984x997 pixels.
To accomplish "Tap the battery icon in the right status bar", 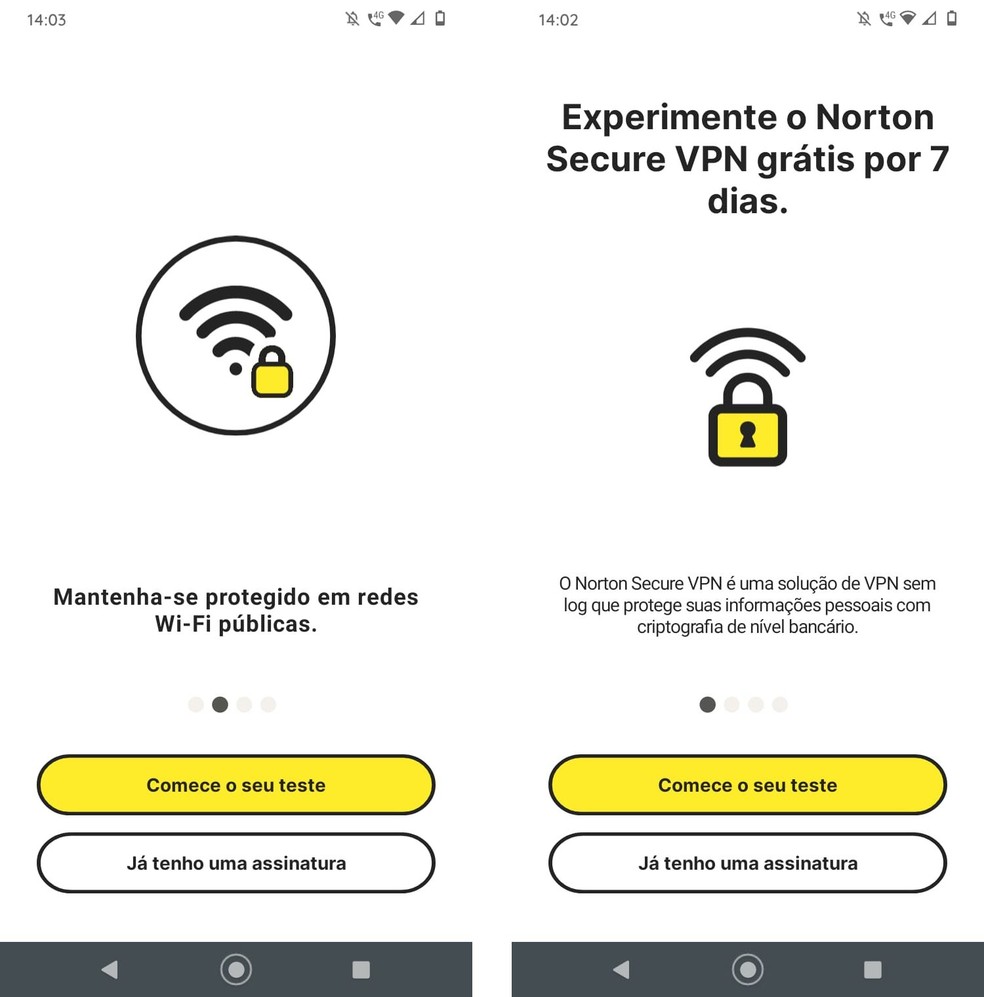I will point(951,17).
